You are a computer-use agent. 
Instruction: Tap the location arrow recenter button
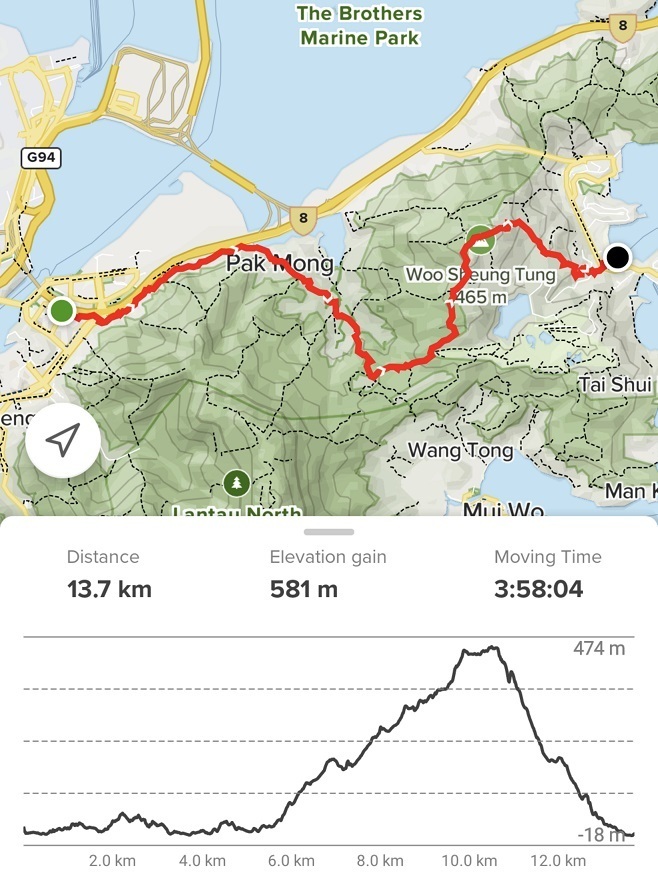(62, 441)
